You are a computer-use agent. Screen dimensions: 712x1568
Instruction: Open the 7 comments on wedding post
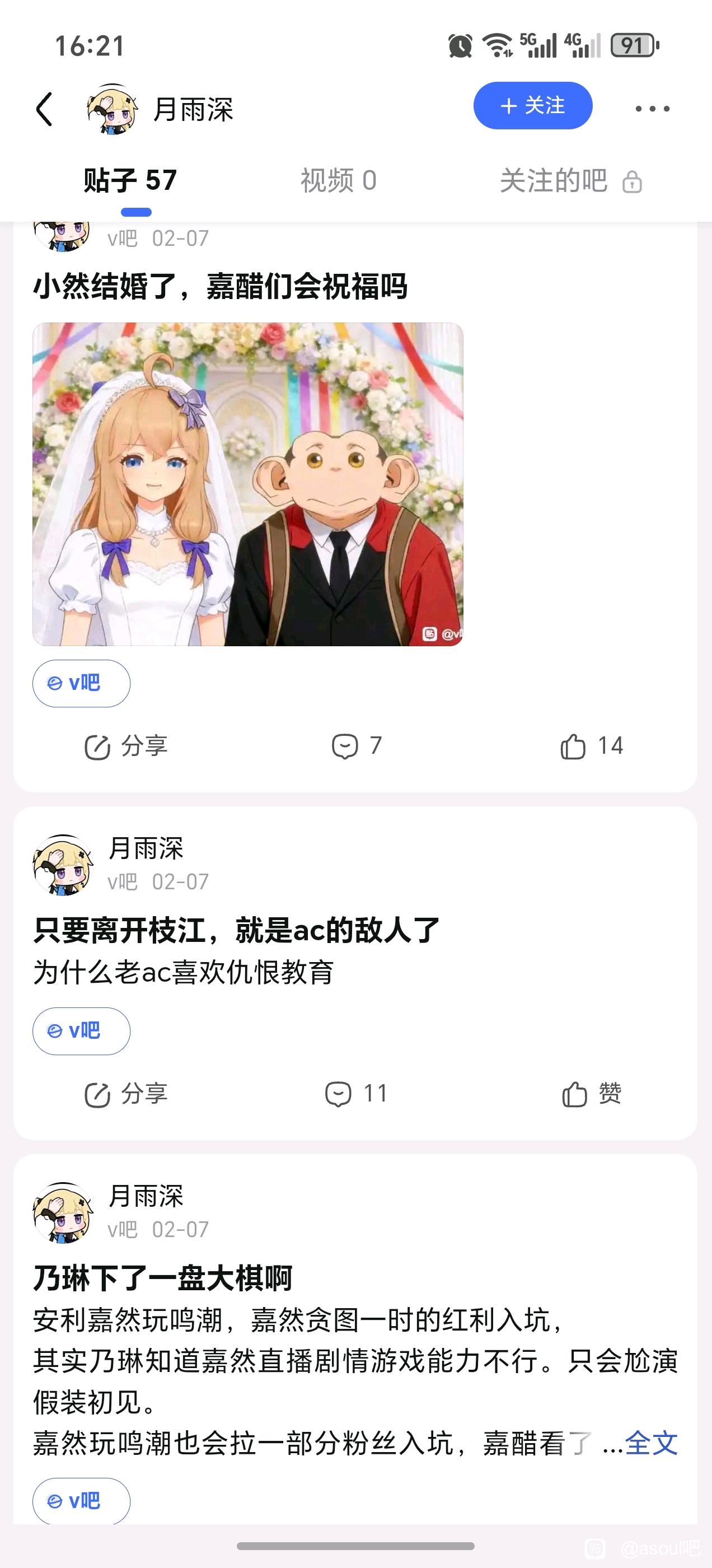[357, 746]
